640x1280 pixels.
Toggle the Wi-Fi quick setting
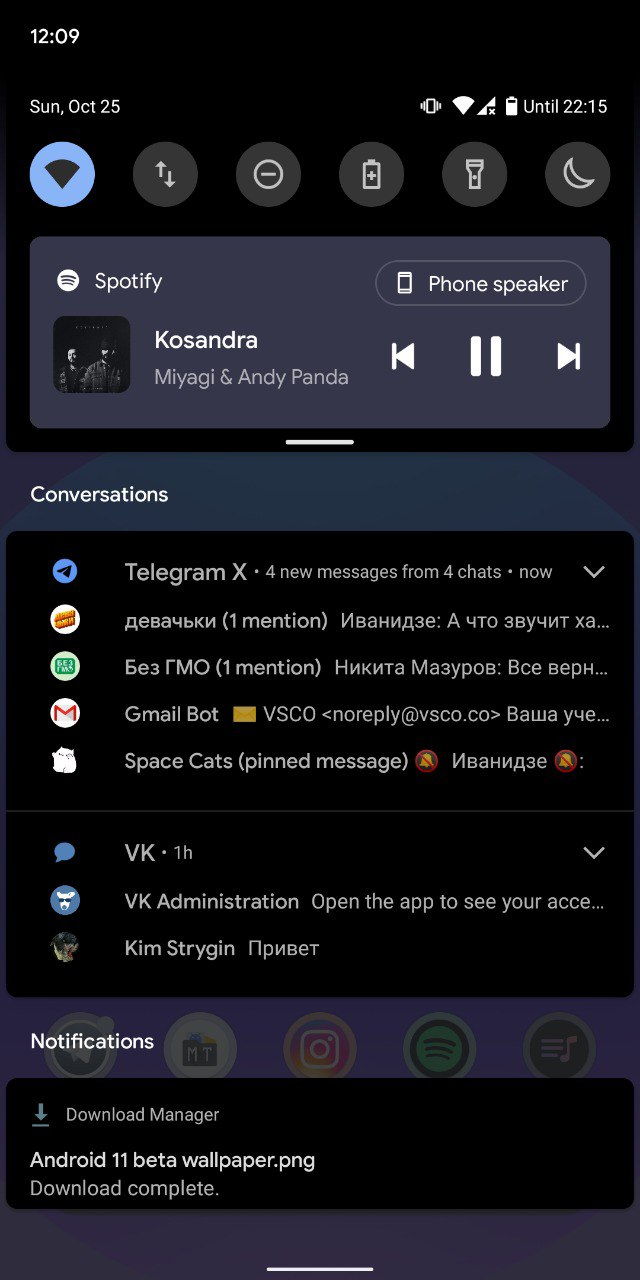pos(62,175)
